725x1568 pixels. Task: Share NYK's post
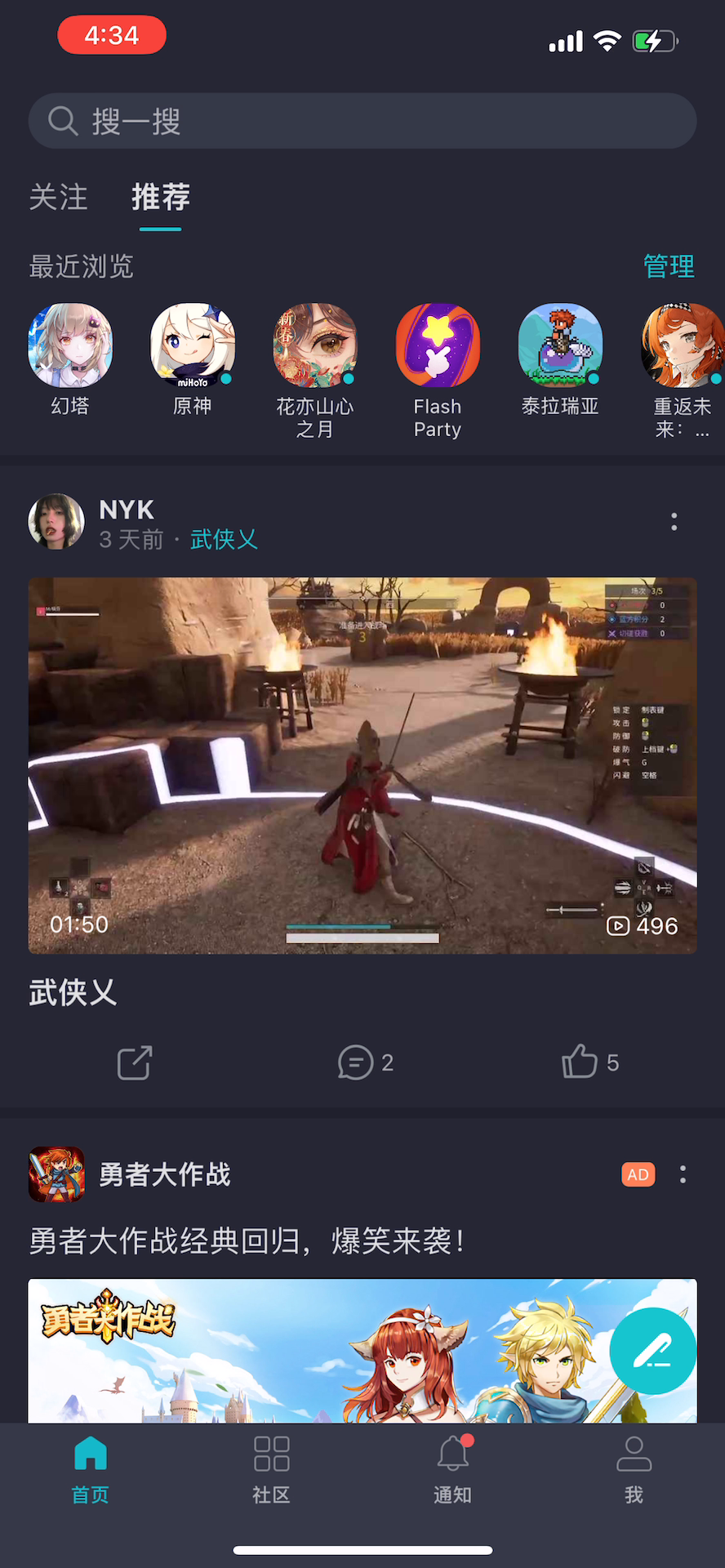pyautogui.click(x=135, y=1062)
